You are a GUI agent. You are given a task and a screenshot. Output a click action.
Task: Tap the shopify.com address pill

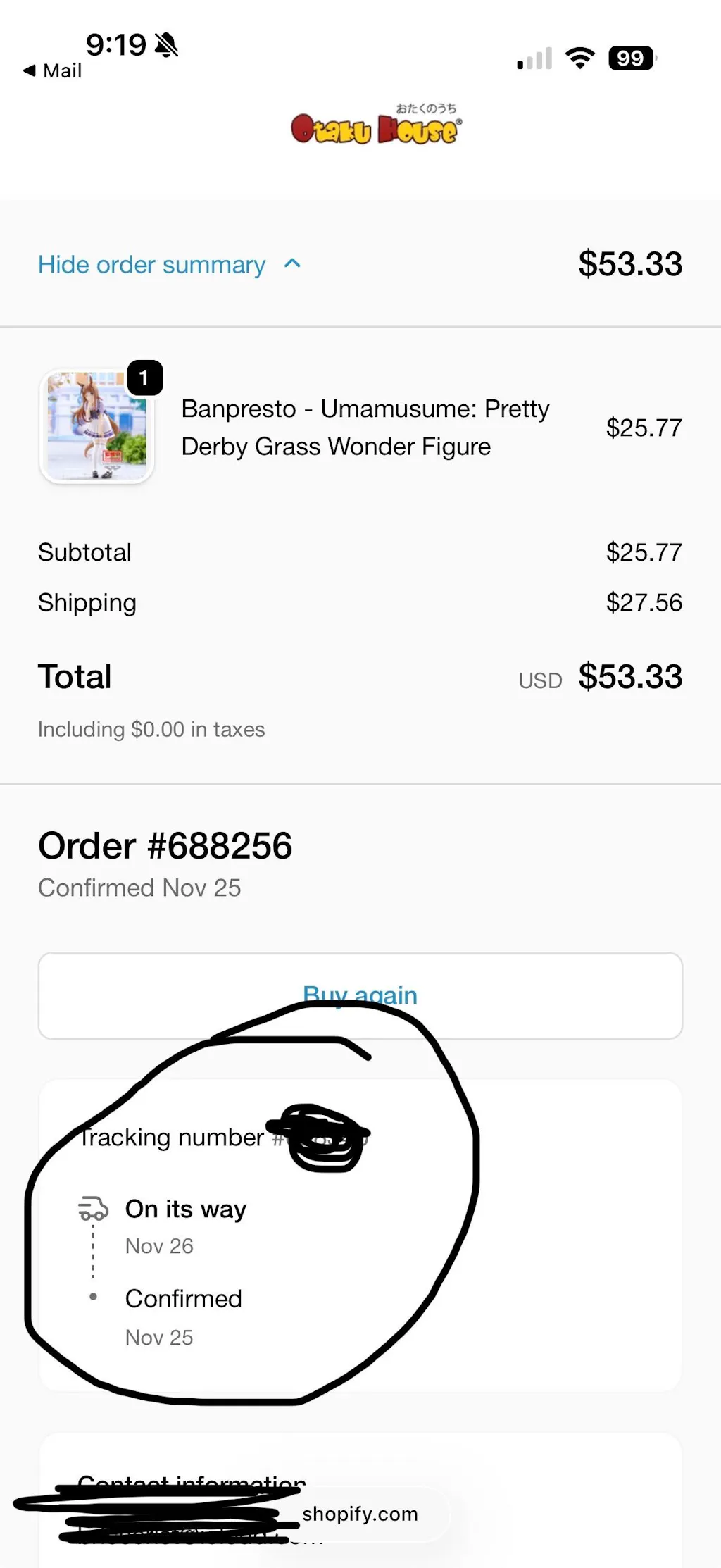point(360,1514)
